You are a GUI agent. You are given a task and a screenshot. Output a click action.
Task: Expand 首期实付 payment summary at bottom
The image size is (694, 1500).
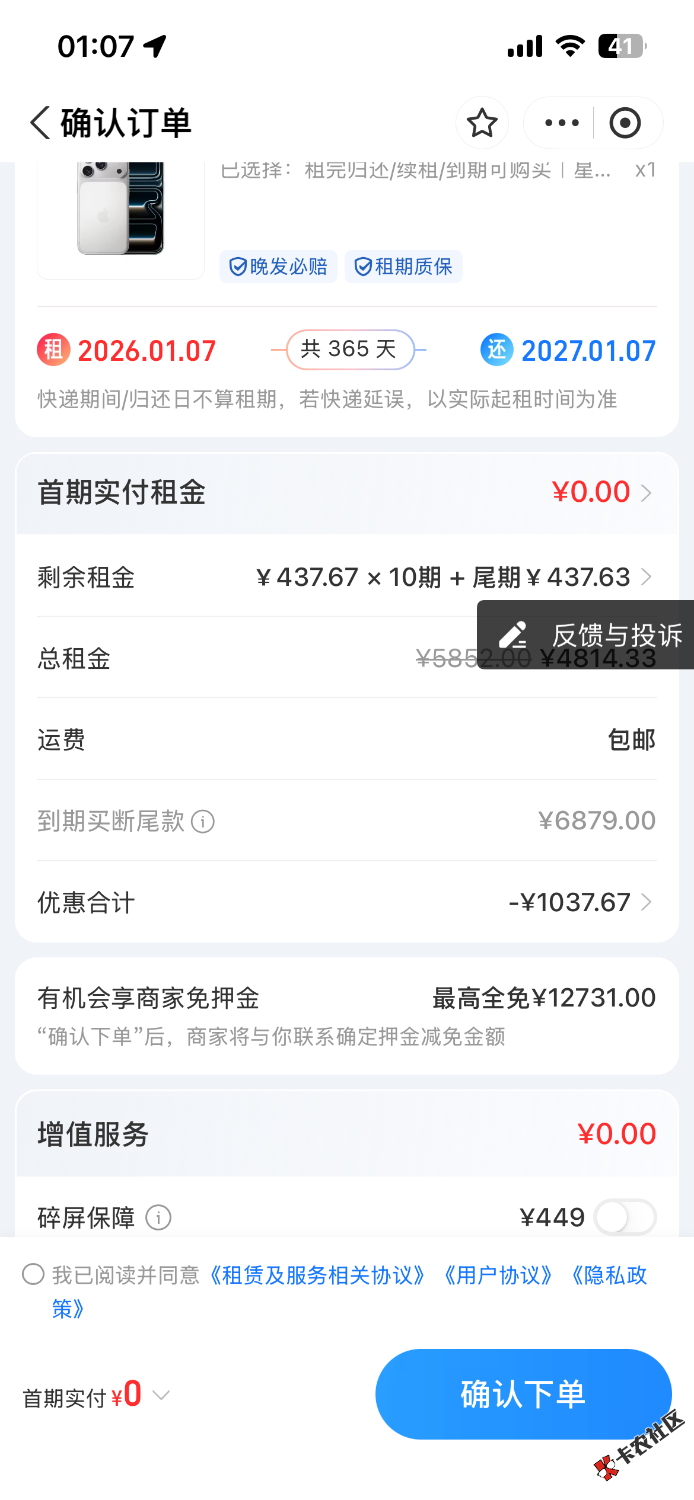160,1395
